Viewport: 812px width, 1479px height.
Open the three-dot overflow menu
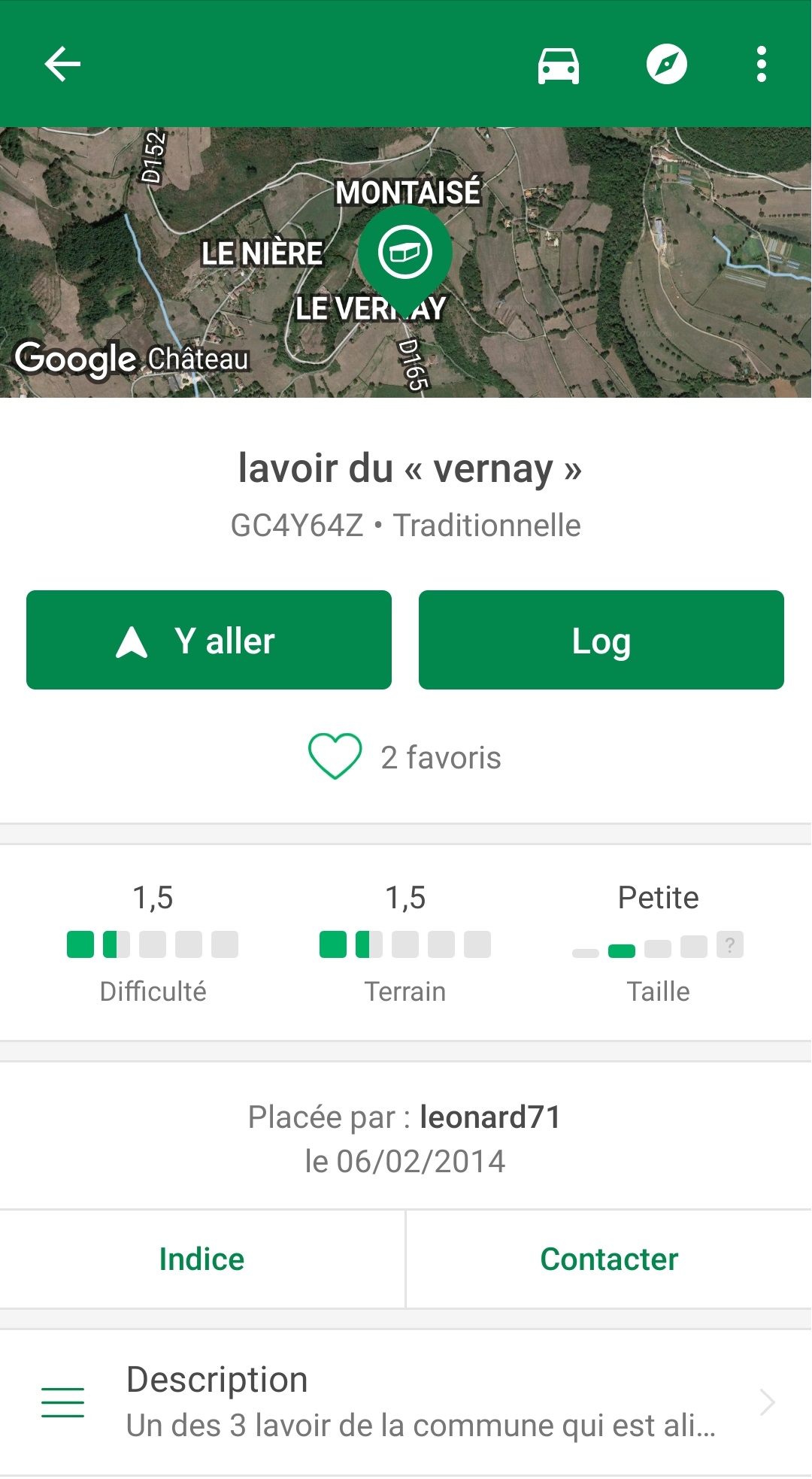pyautogui.click(x=762, y=64)
